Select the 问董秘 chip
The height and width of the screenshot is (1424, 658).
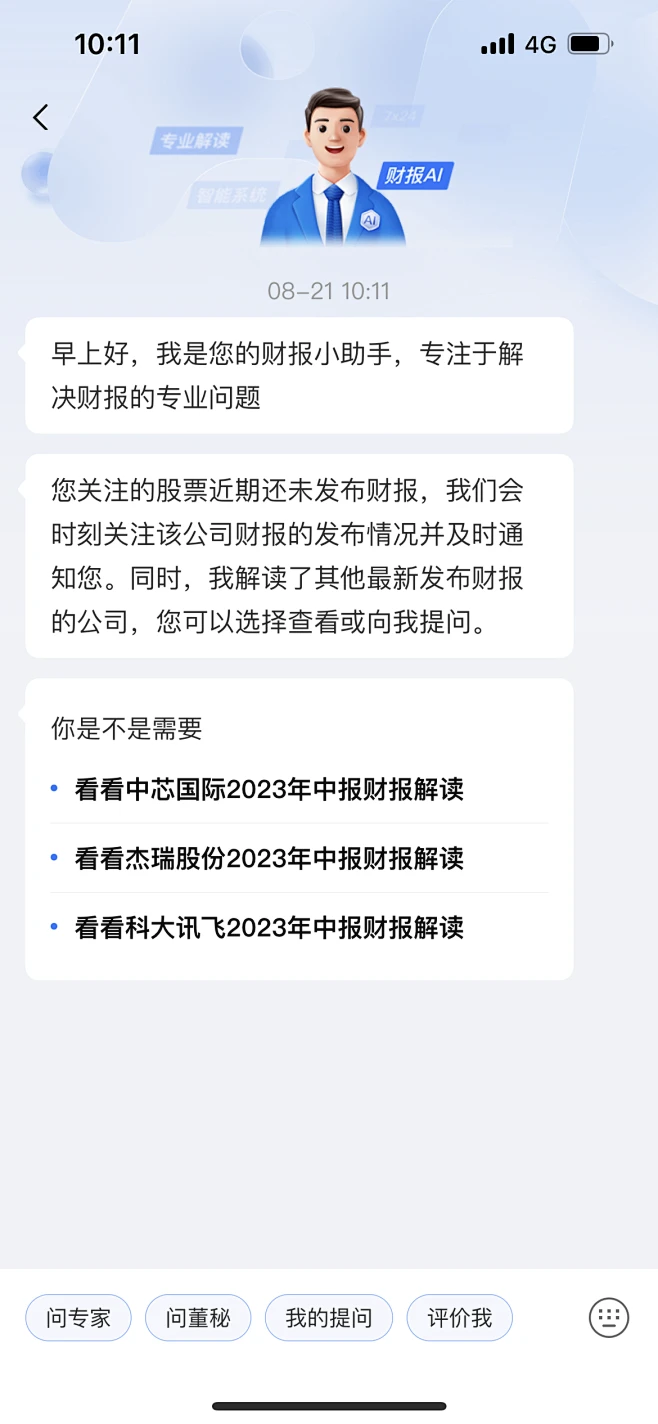[x=198, y=1318]
